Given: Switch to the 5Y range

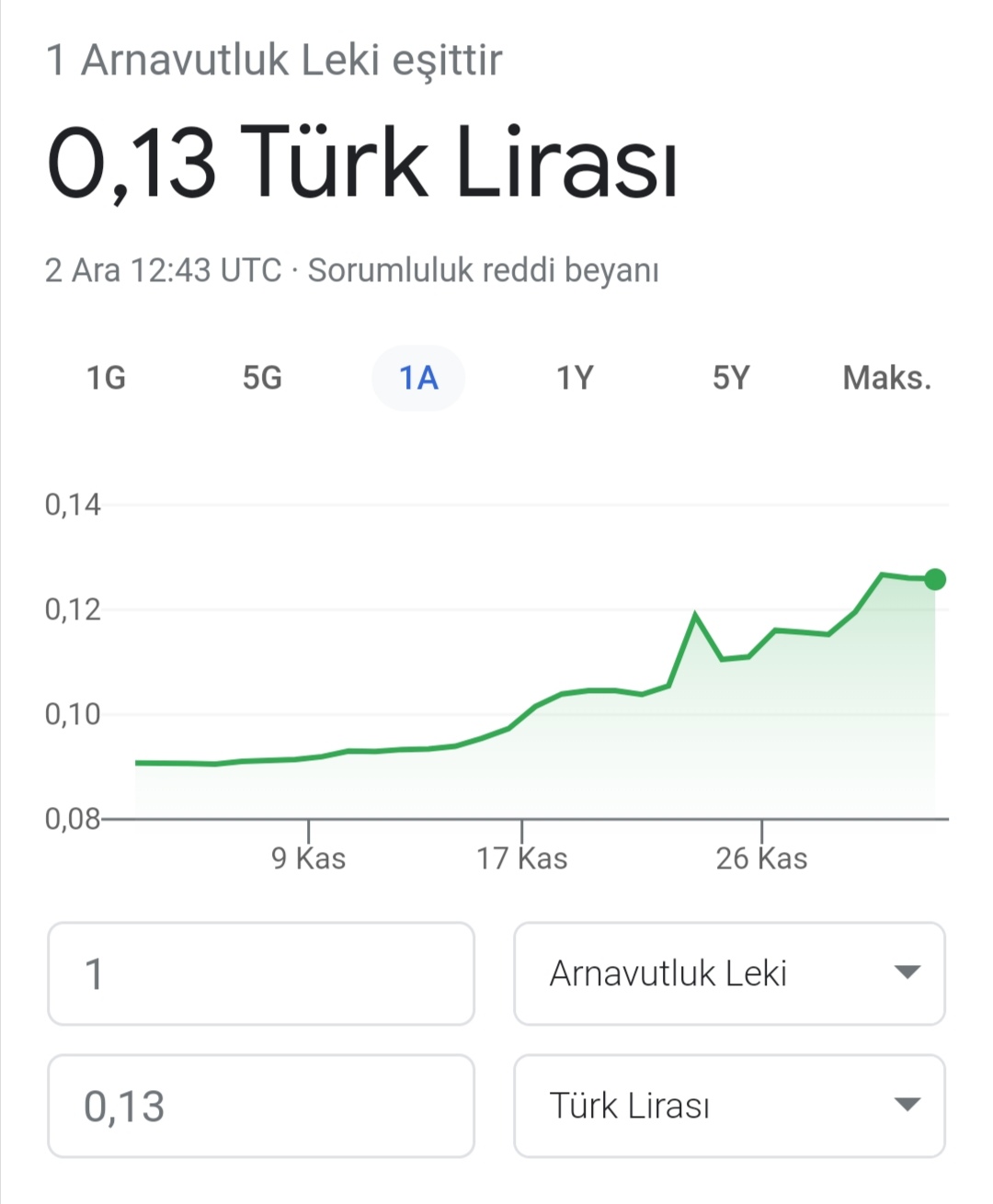Looking at the screenshot, I should (731, 378).
